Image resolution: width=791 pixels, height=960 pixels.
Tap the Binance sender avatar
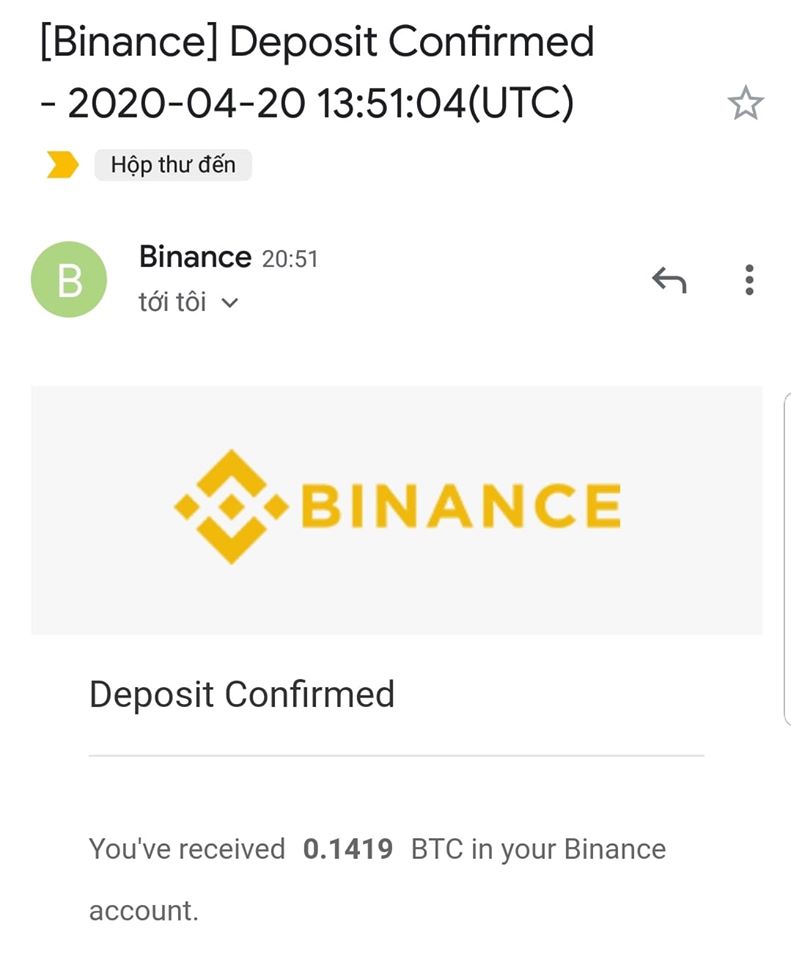pyautogui.click(x=69, y=280)
